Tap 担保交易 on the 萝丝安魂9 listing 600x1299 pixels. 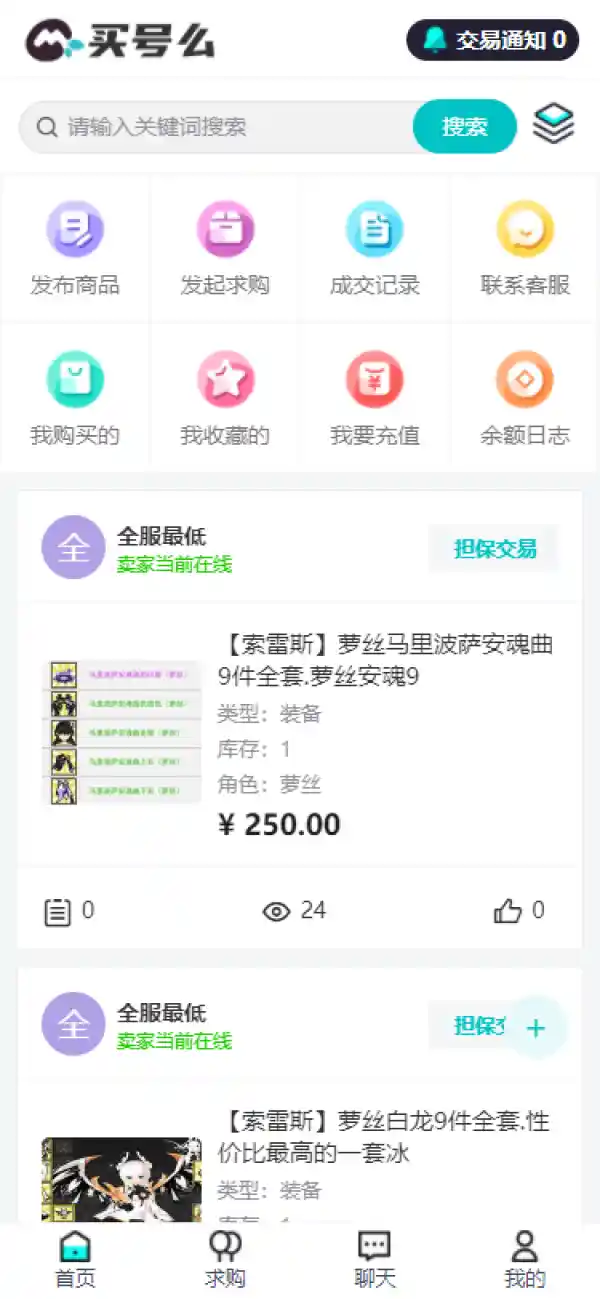494,549
